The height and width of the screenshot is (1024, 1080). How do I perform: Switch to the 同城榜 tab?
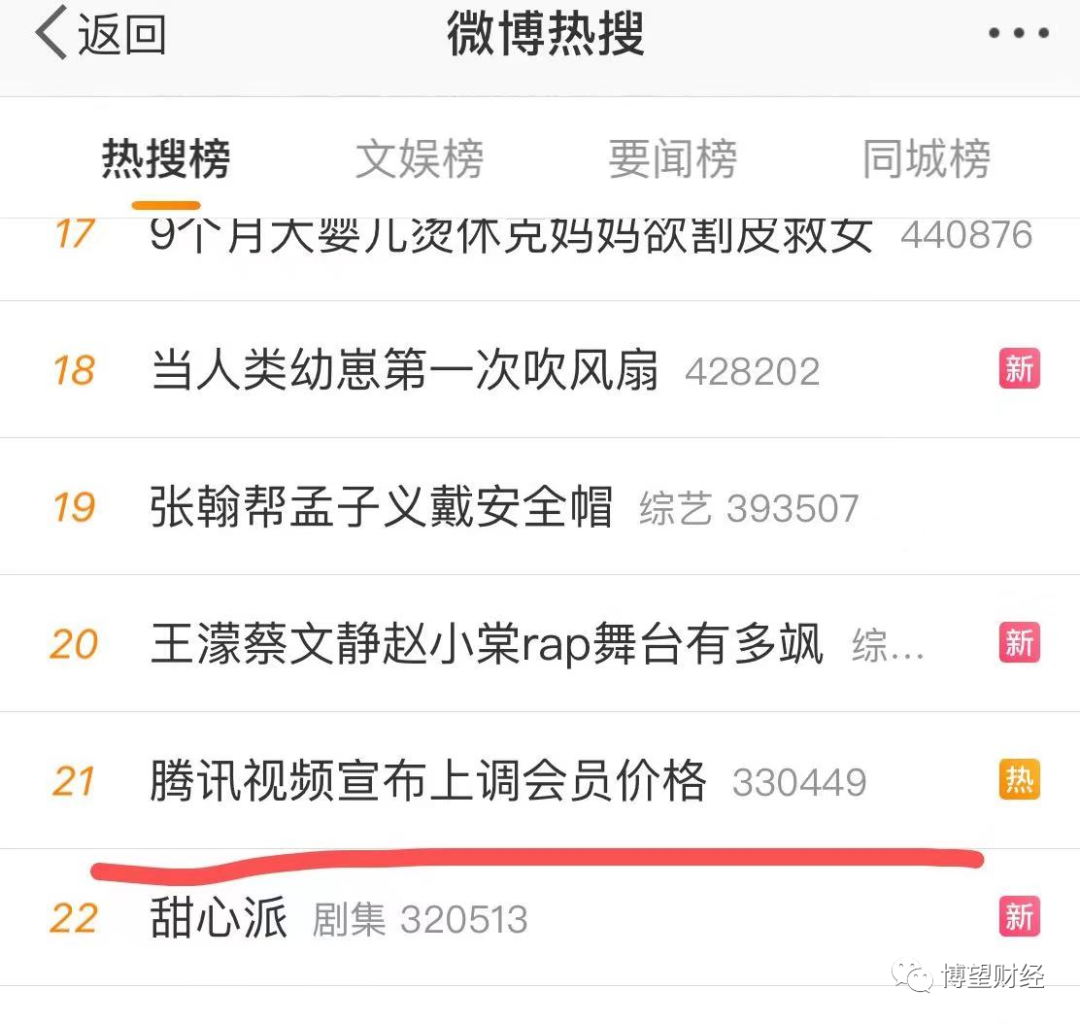click(926, 160)
